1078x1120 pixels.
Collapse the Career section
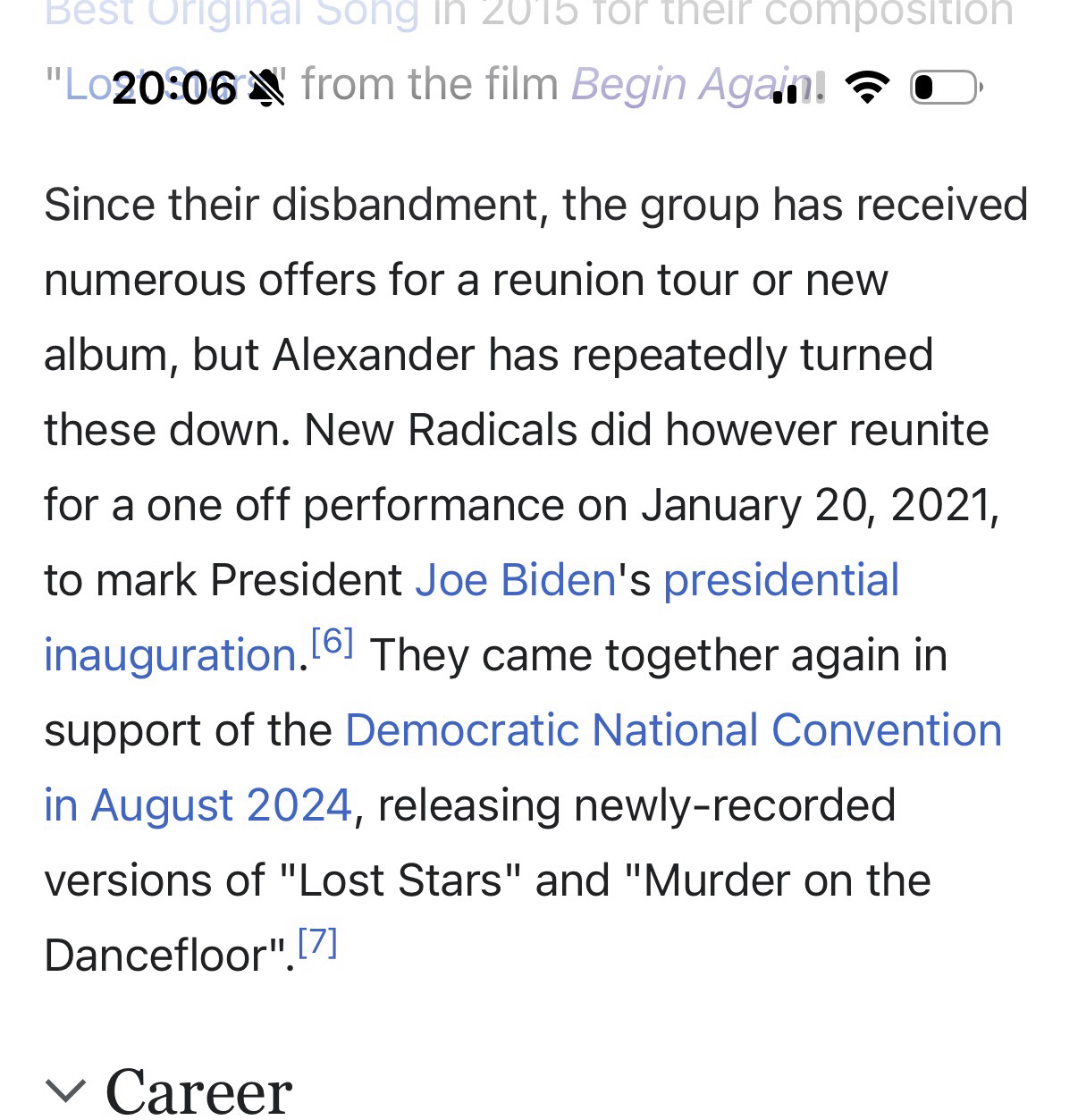point(66,1091)
